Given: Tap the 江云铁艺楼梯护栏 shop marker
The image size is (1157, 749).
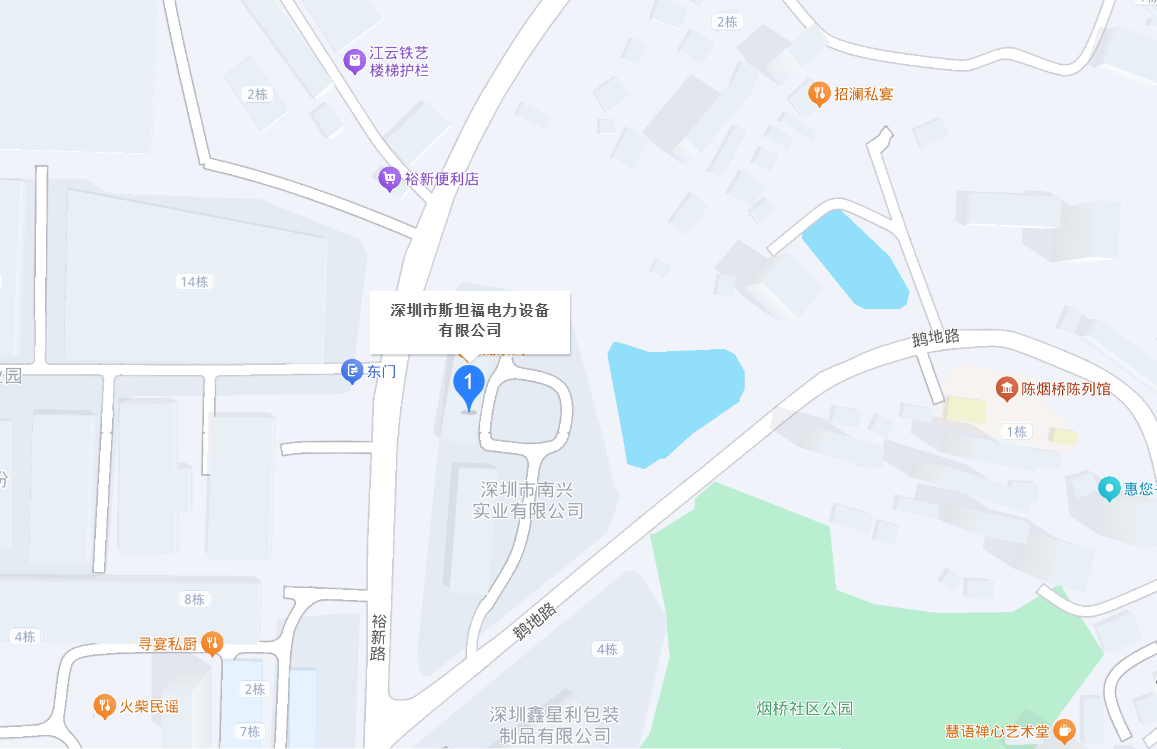Looking at the screenshot, I should [354, 61].
